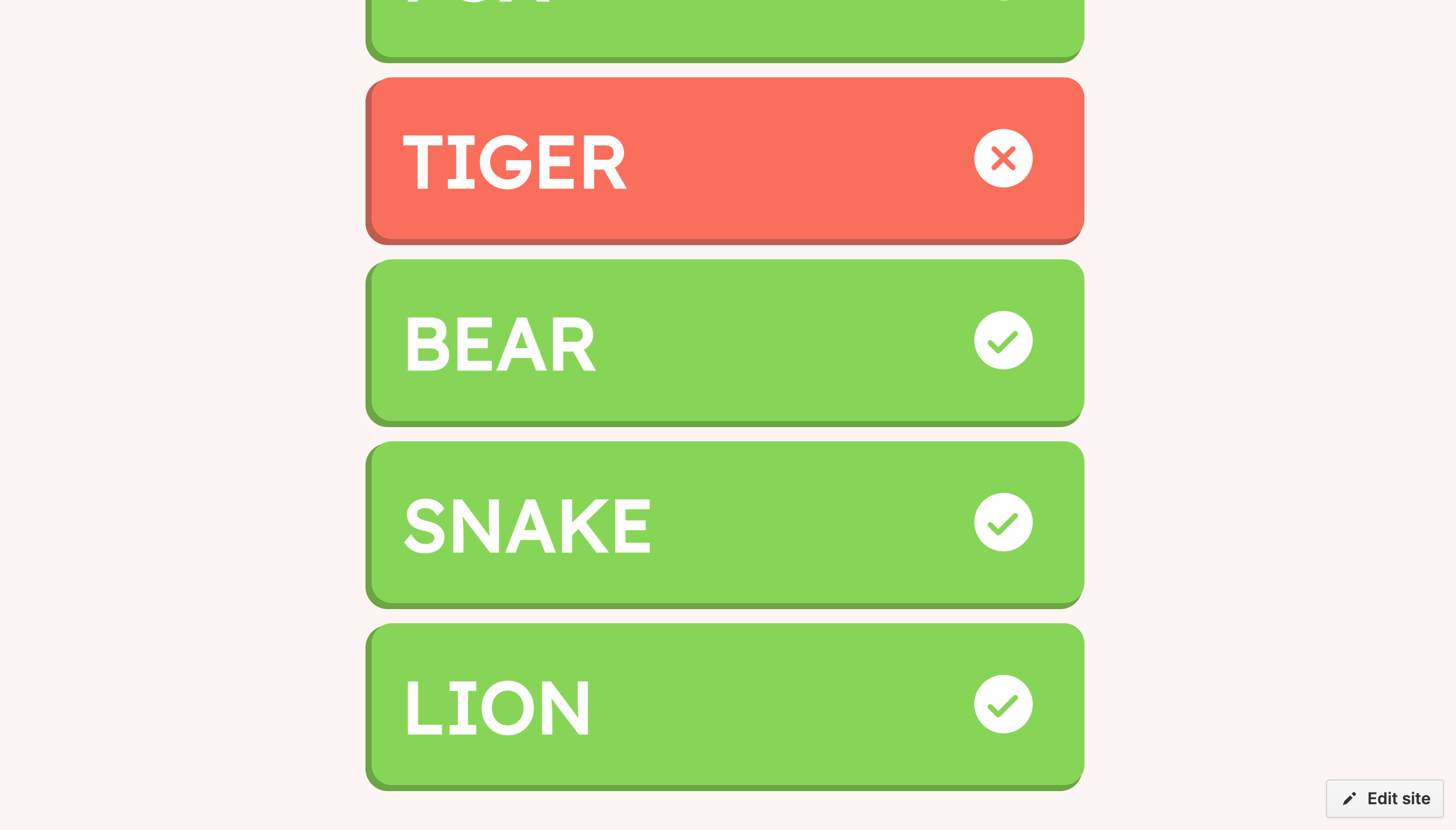Open the Edit site button
This screenshot has height=830, width=1456.
point(1384,798)
